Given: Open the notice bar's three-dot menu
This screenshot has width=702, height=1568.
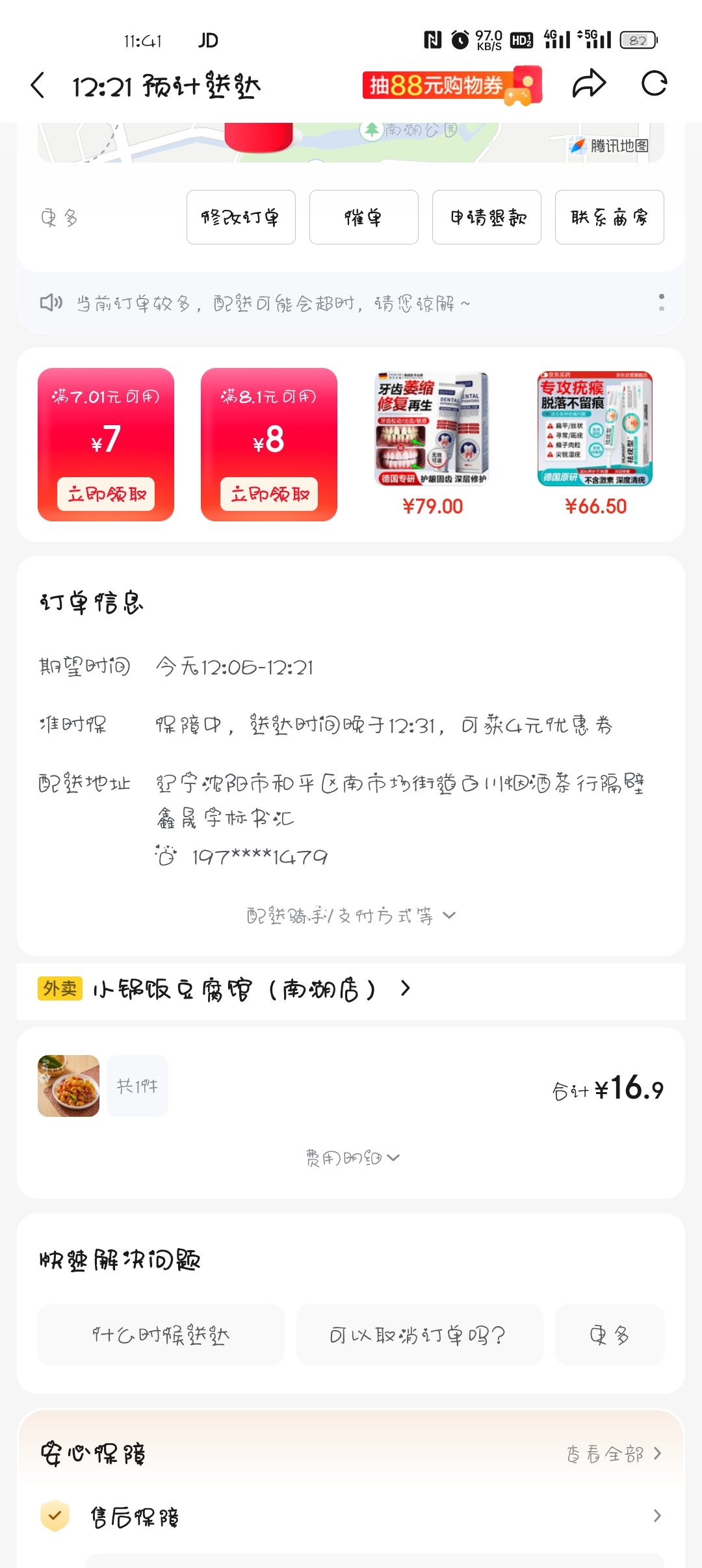Looking at the screenshot, I should (661, 302).
